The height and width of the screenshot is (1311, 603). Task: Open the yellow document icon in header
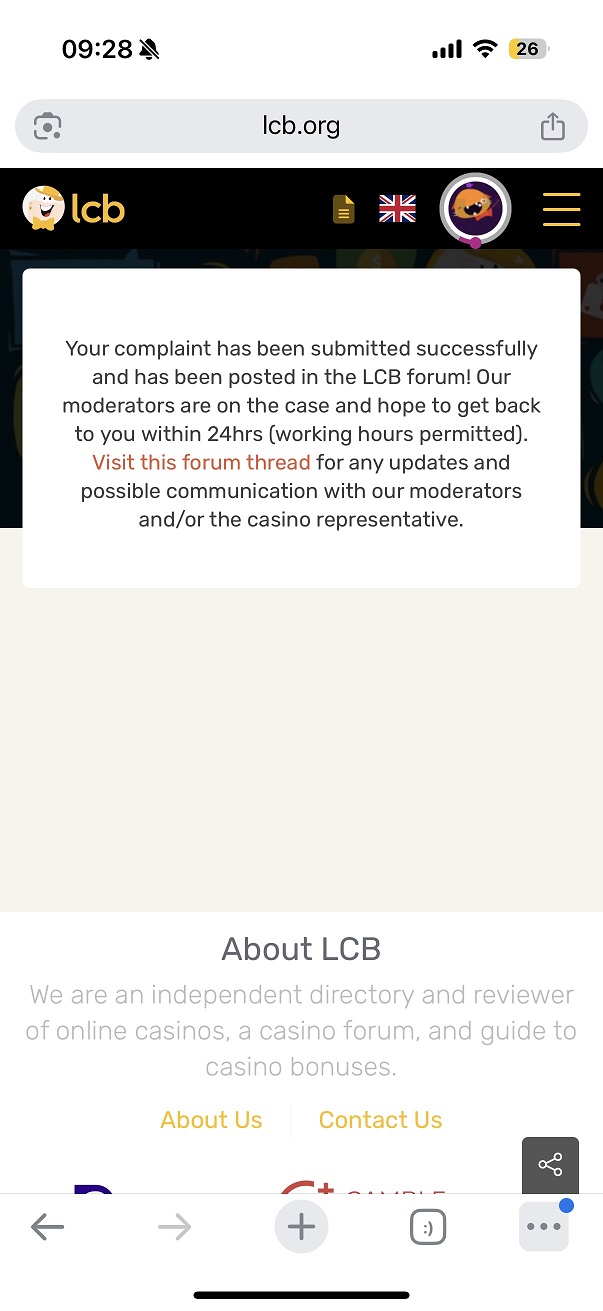(x=343, y=209)
